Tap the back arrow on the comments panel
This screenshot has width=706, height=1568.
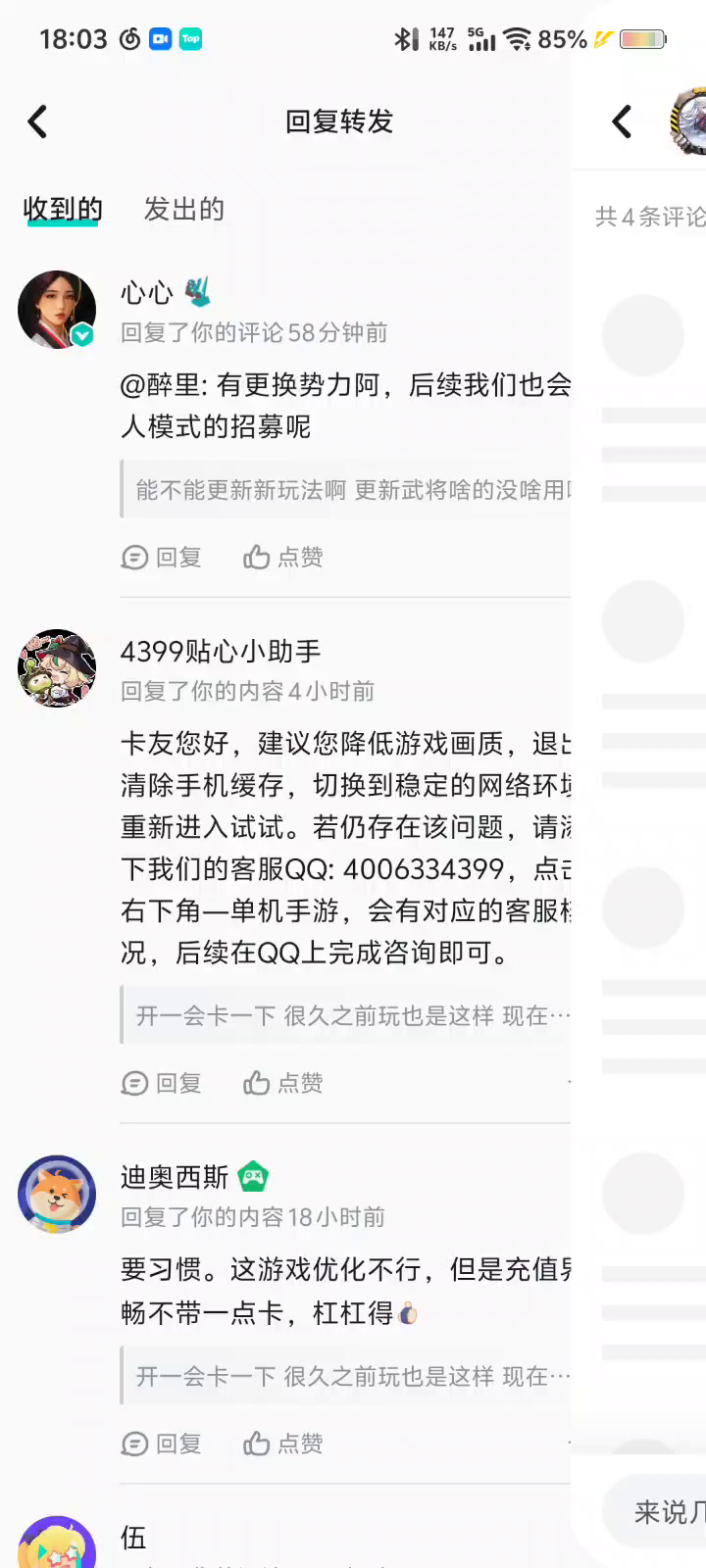(622, 122)
